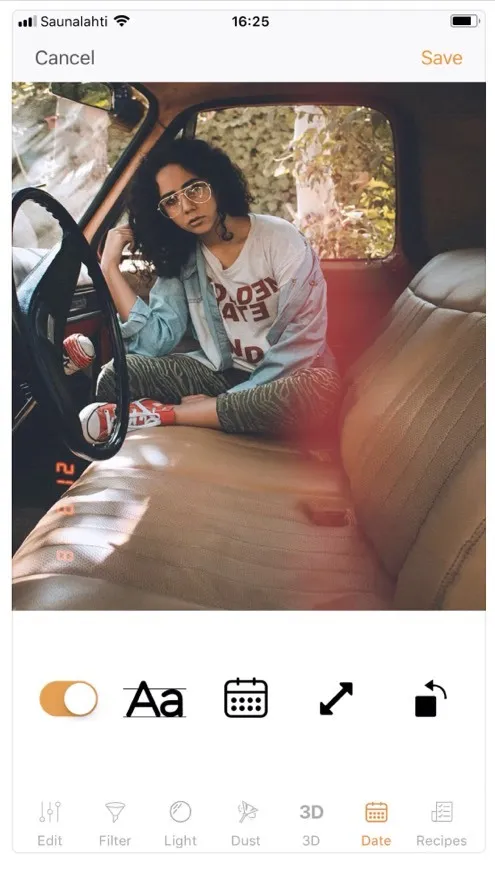
Task: Open the calendar date picker
Action: click(x=246, y=698)
